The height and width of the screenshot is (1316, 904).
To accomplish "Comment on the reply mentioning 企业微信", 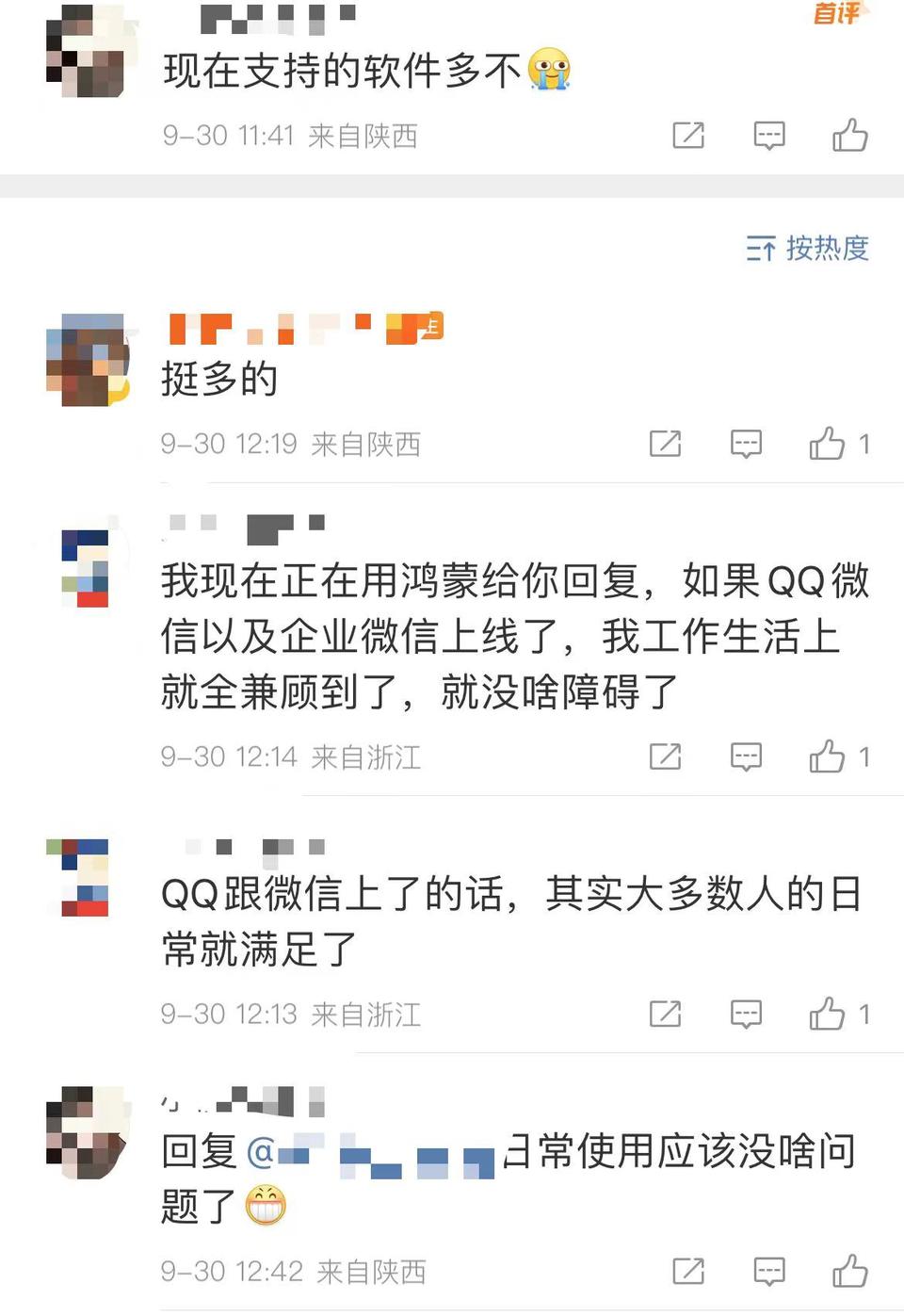I will [x=746, y=756].
